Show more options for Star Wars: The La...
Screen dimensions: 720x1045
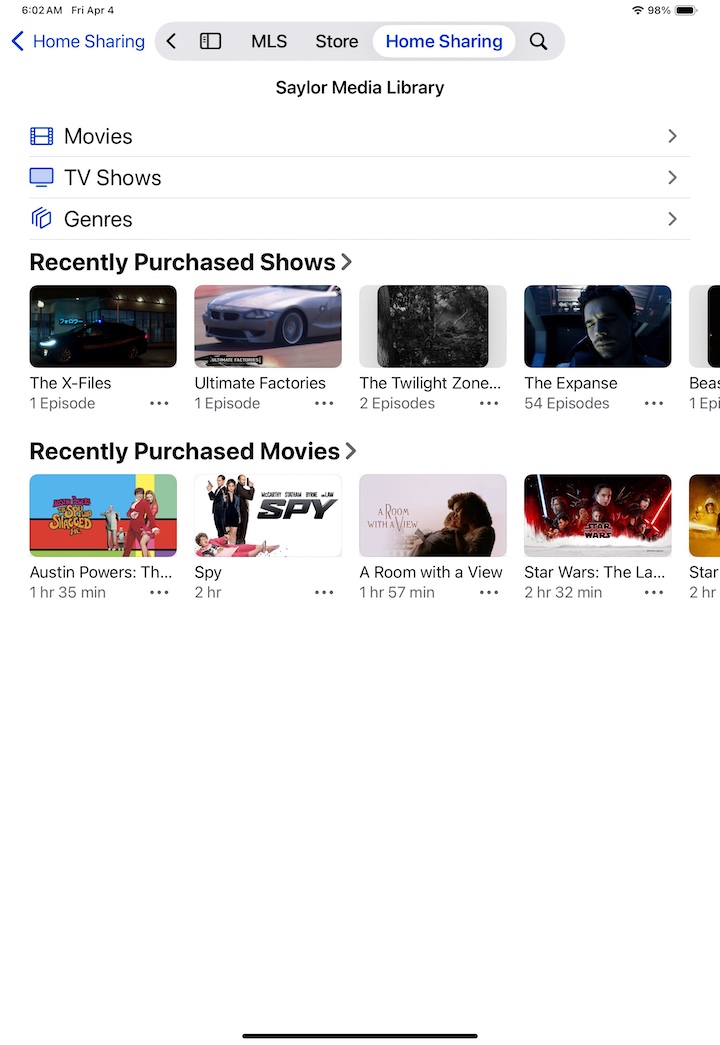coord(654,592)
